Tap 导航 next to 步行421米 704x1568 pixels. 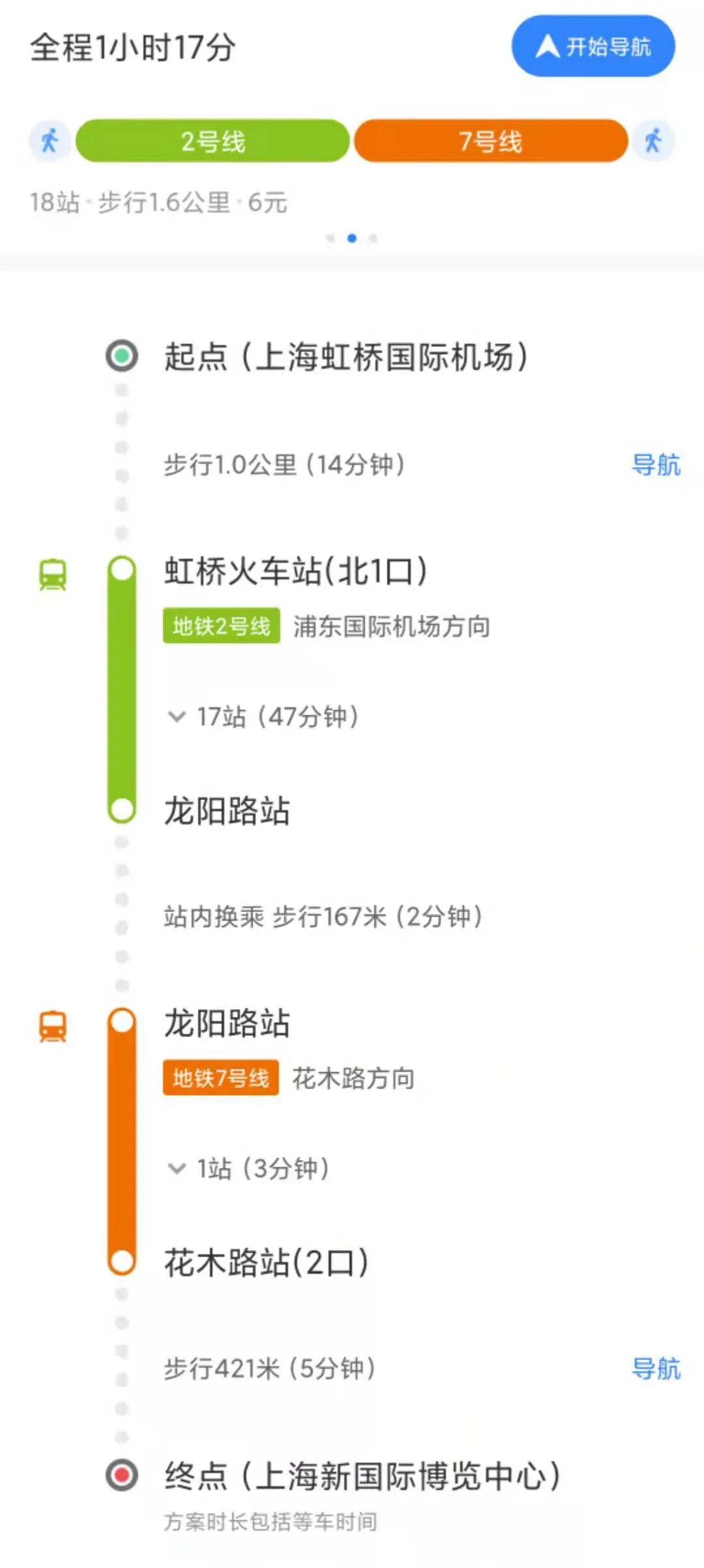656,1369
